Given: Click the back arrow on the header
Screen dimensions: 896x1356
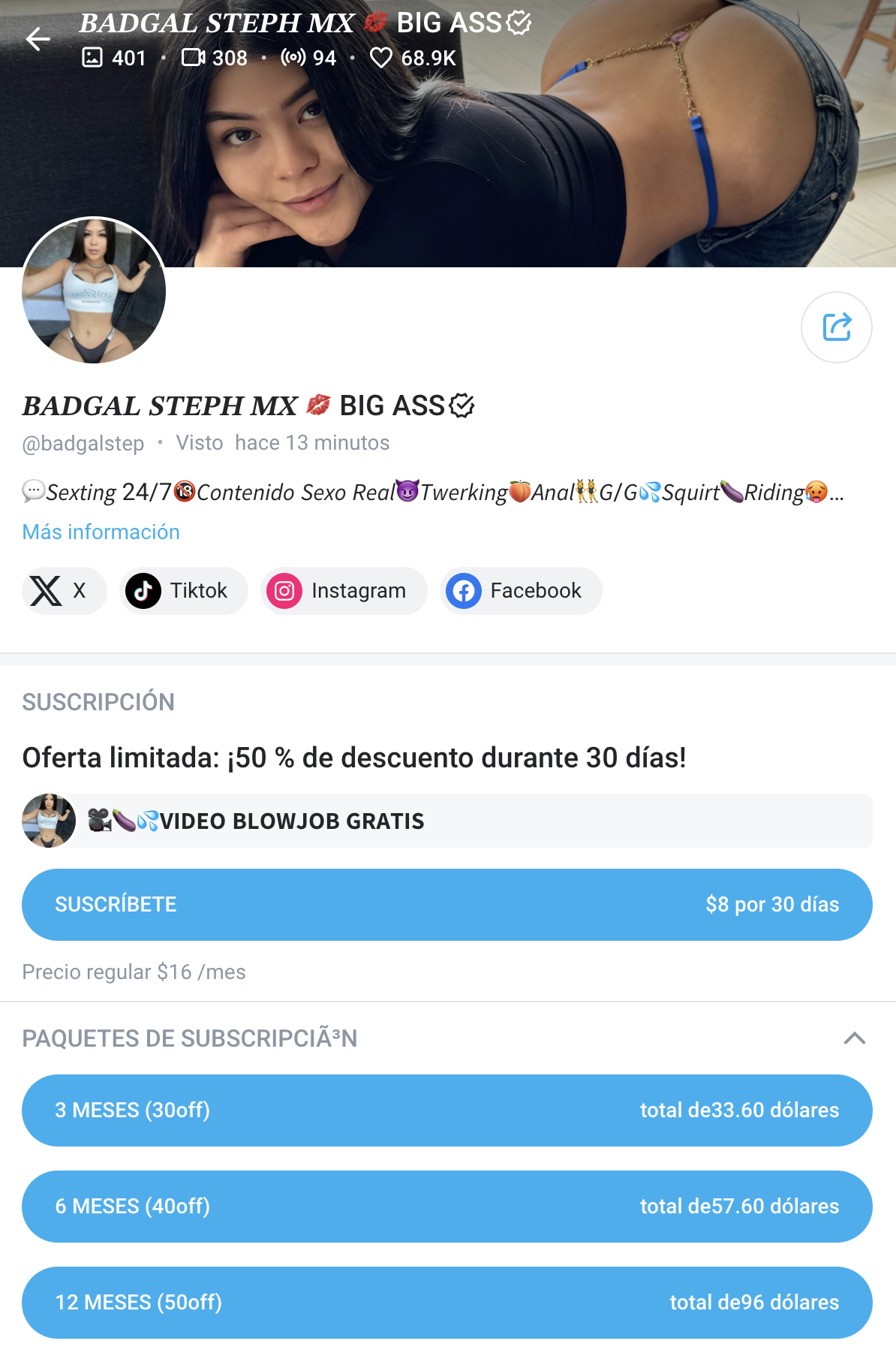Looking at the screenshot, I should click(x=36, y=39).
